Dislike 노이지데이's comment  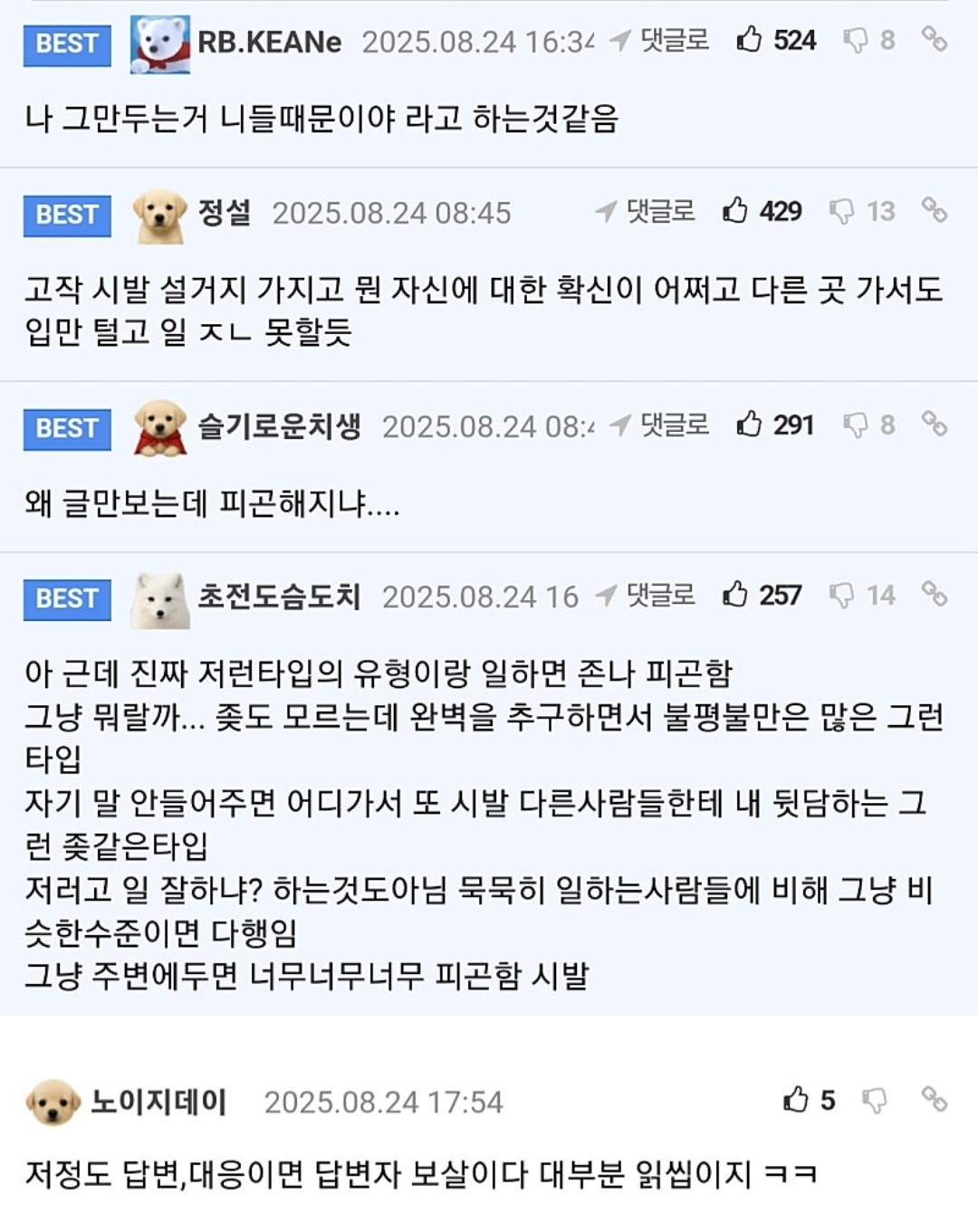[874, 1101]
